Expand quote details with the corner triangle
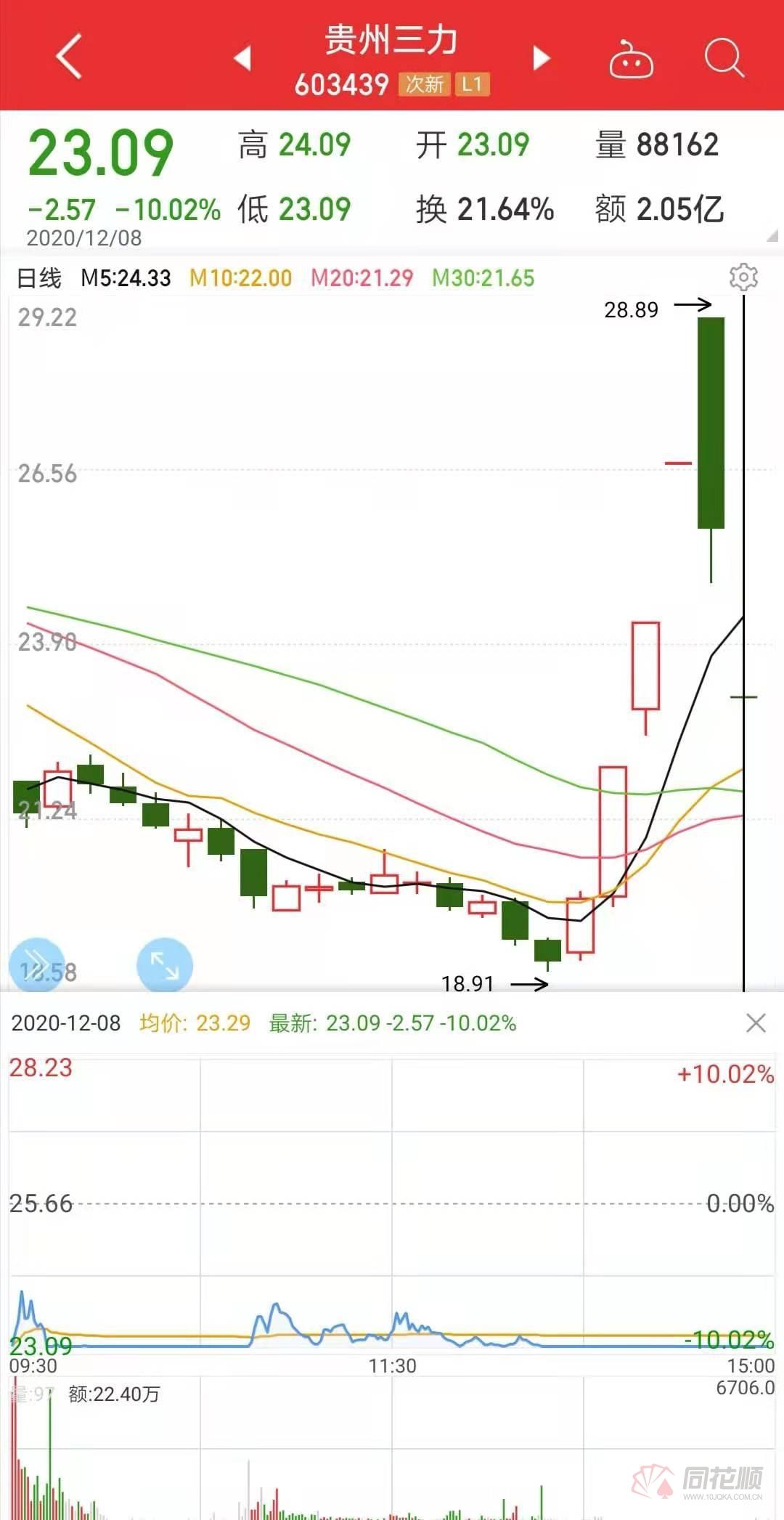Image resolution: width=784 pixels, height=1520 pixels. (x=772, y=235)
